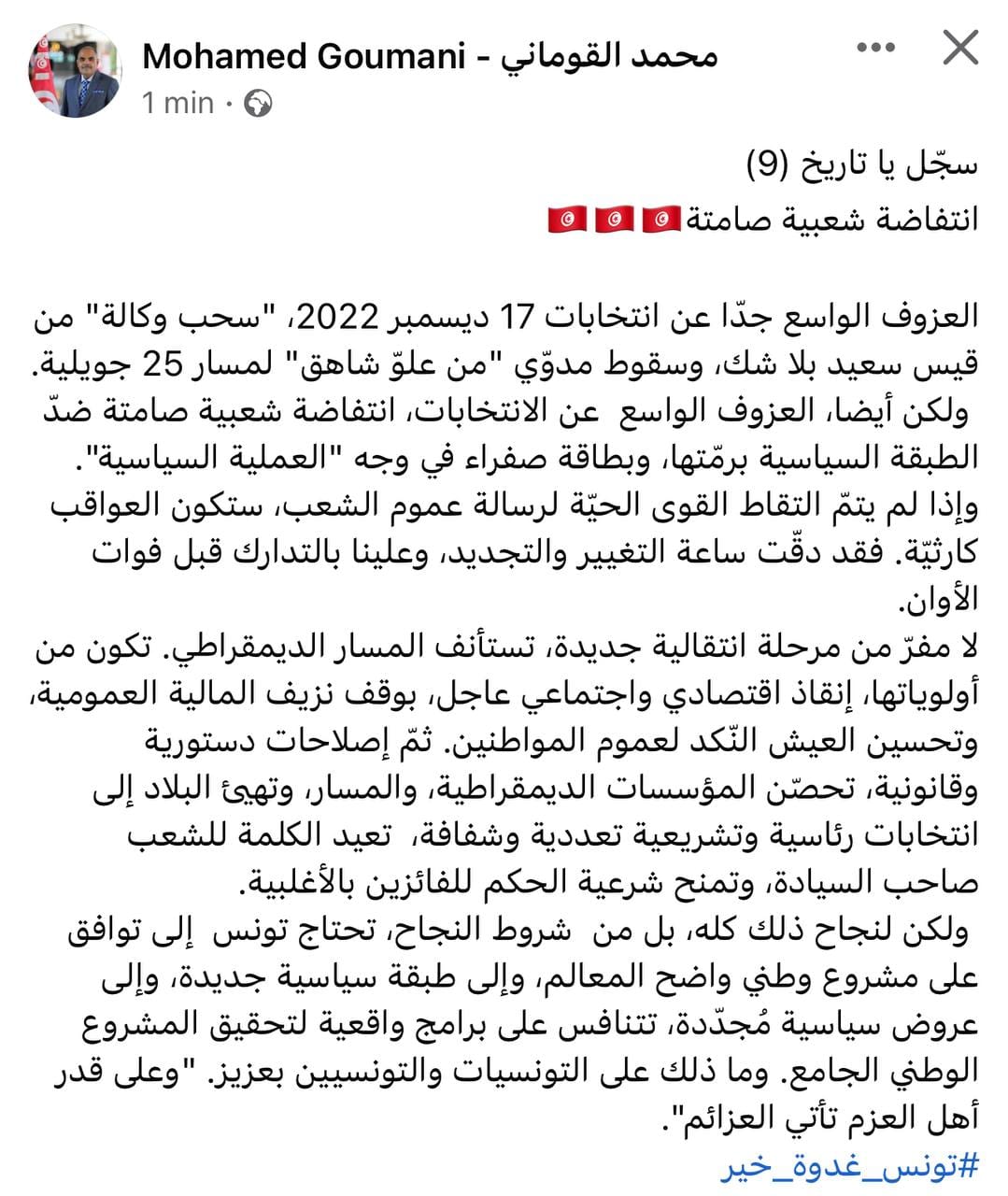Open the post's three-dot options menu
The height and width of the screenshot is (1196, 1008).
pos(876,49)
